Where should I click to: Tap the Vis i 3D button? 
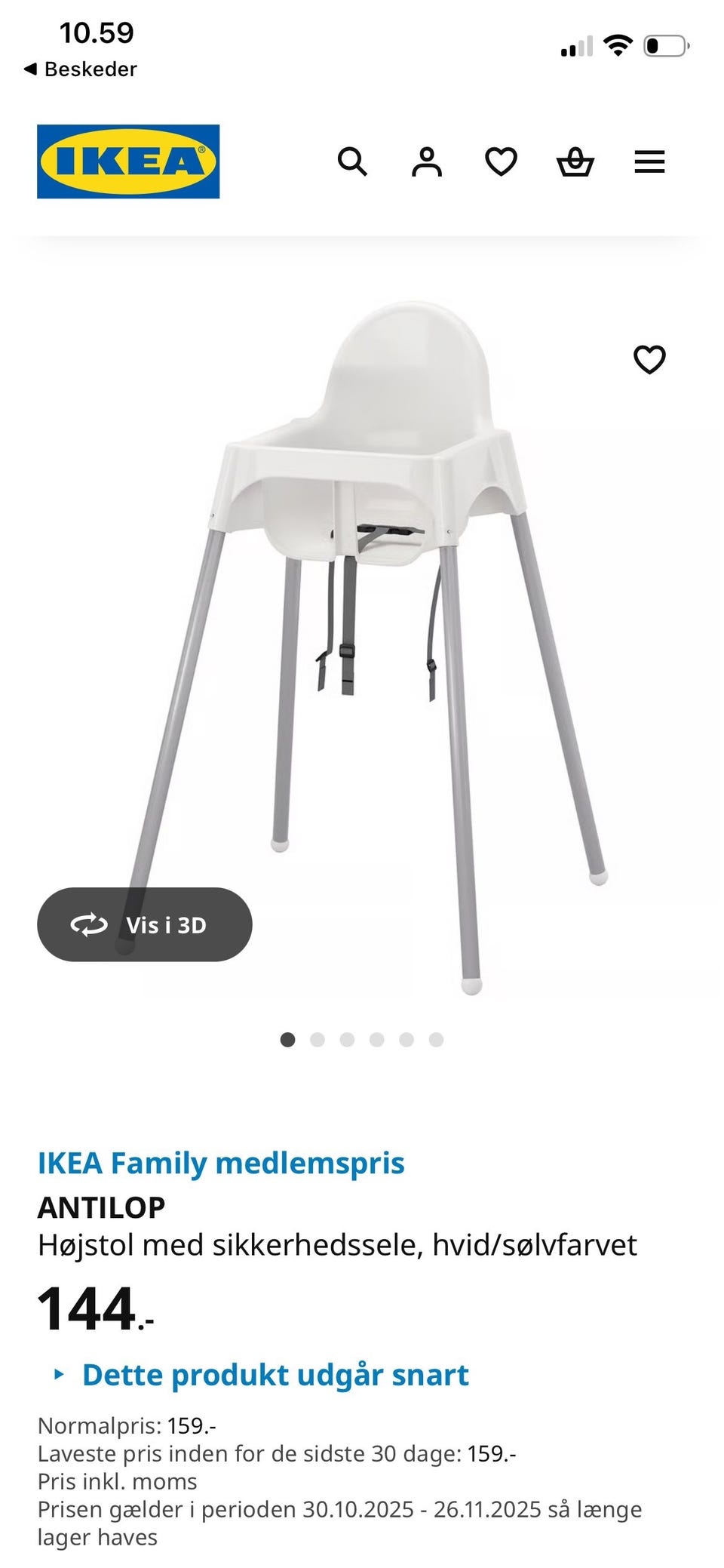[x=145, y=924]
